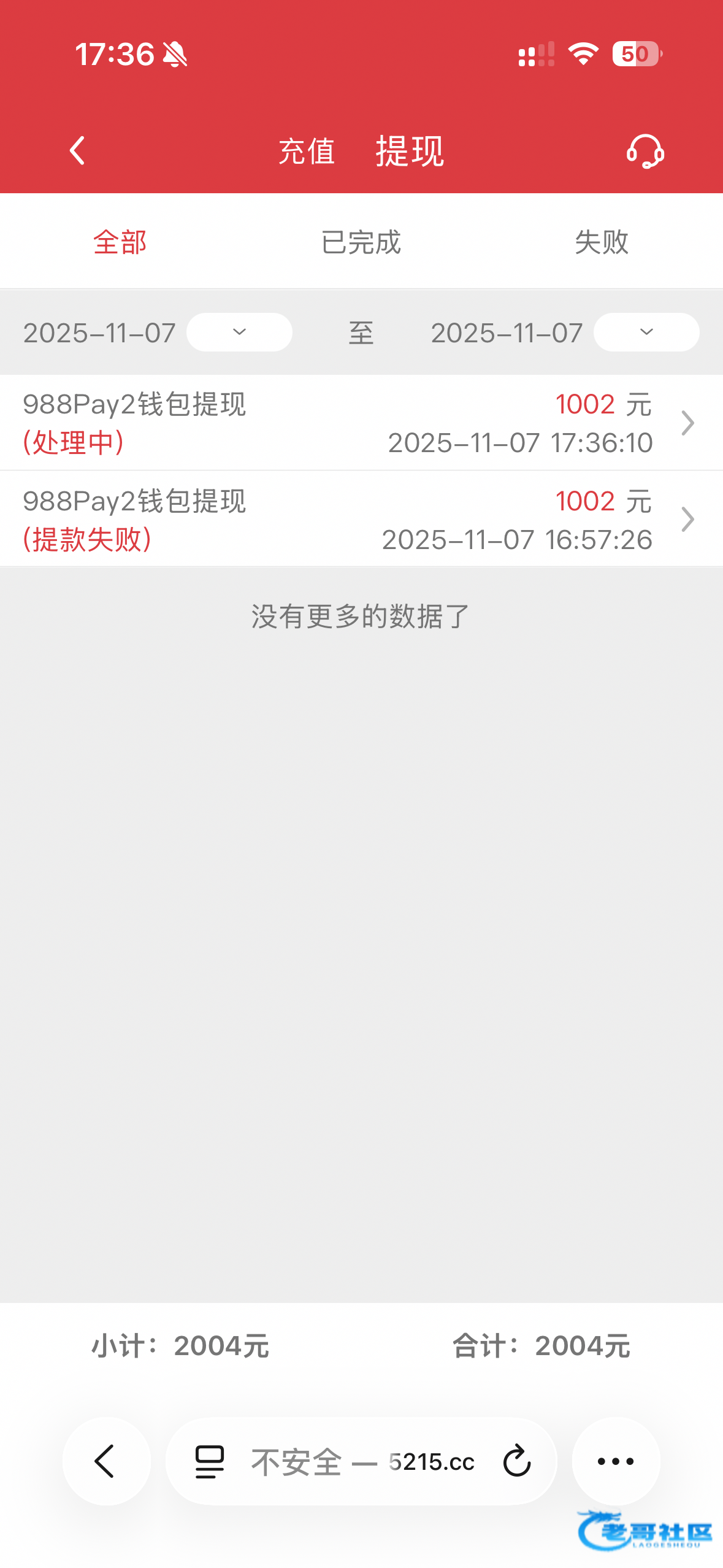The height and width of the screenshot is (1568, 723).
Task: View 失败 withdrawal records
Action: point(602,242)
